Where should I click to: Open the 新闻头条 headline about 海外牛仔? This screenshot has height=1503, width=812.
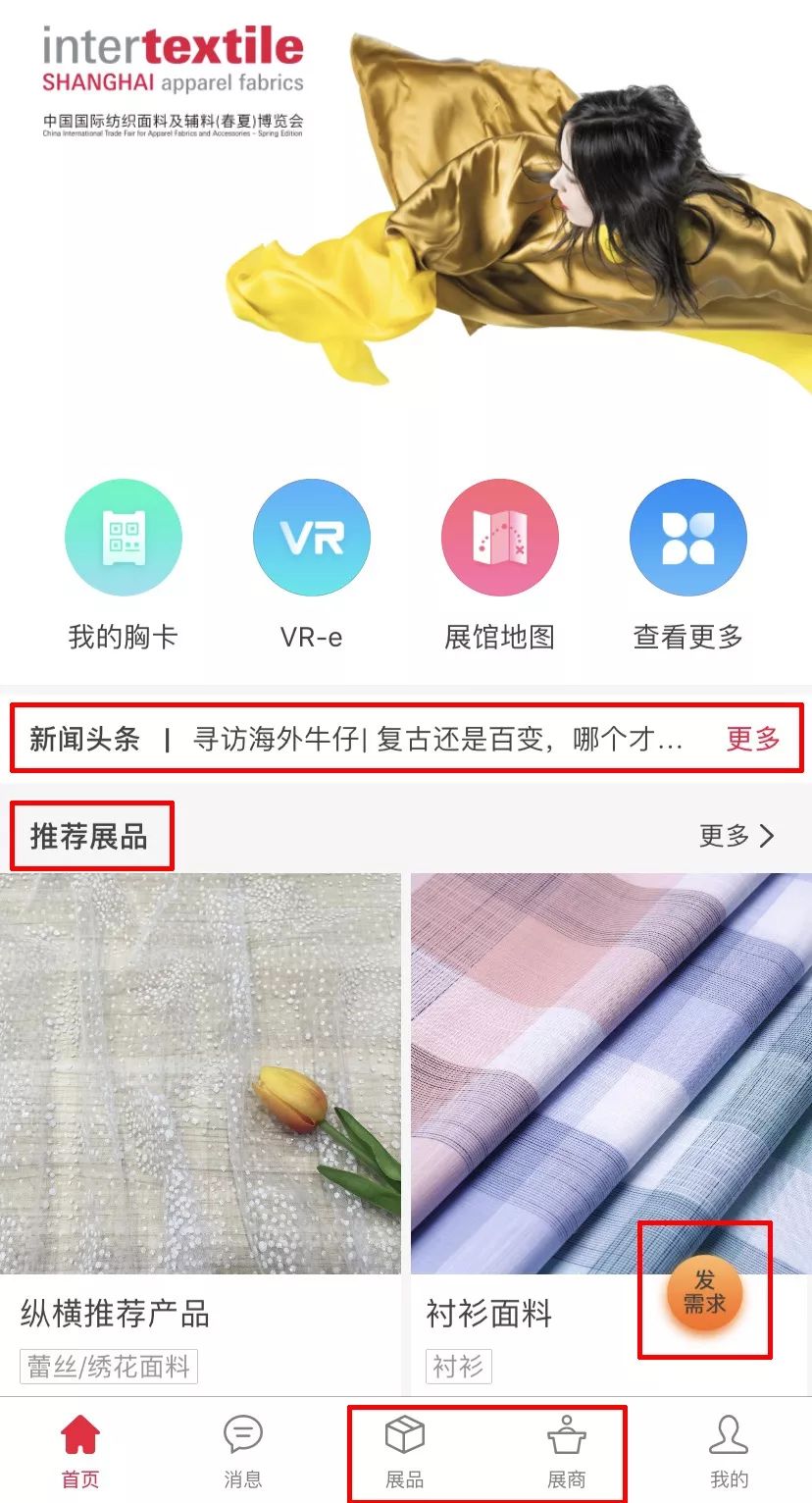(x=437, y=739)
